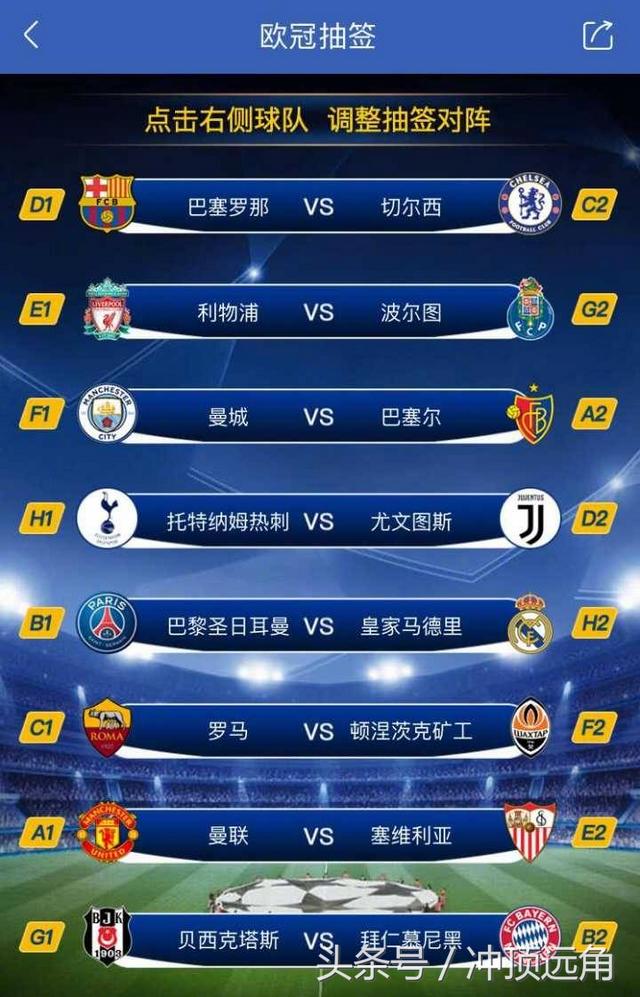Choose 巴塞尔 on the right side
Image resolution: width=640 pixels, height=997 pixels.
click(411, 416)
